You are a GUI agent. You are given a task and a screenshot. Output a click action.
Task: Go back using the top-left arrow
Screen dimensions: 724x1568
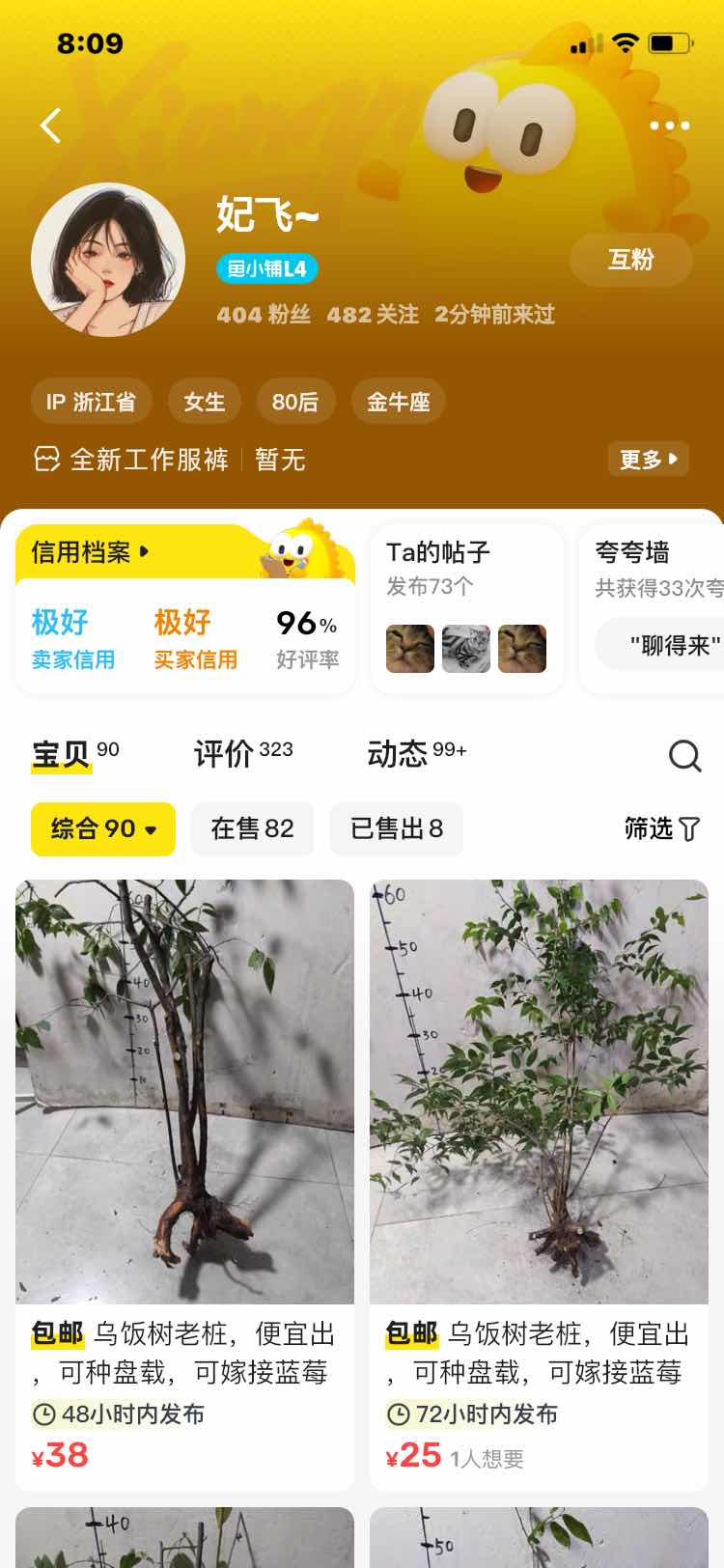(x=50, y=126)
